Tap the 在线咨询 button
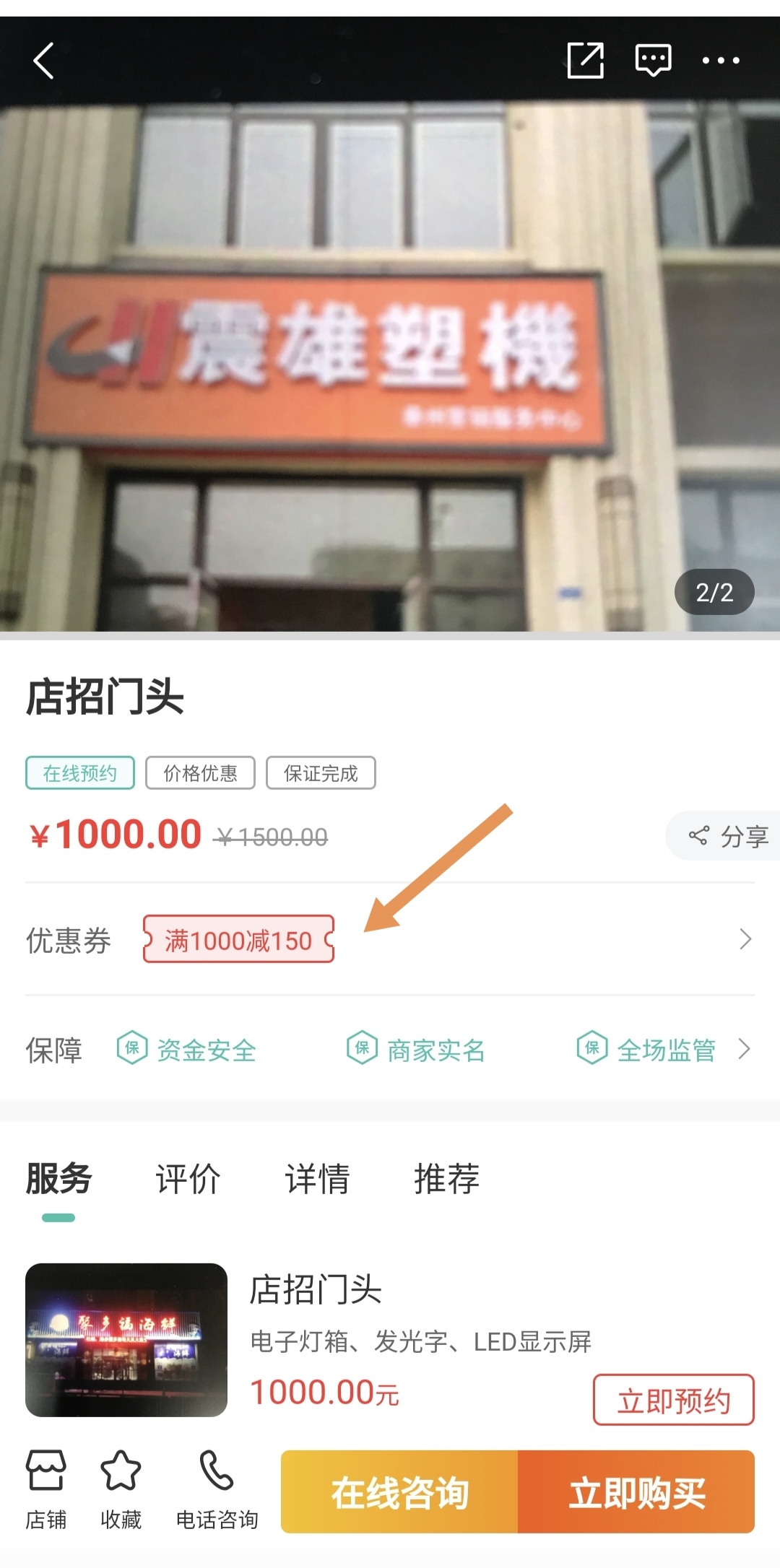This screenshot has height=1568, width=780. (x=399, y=1492)
